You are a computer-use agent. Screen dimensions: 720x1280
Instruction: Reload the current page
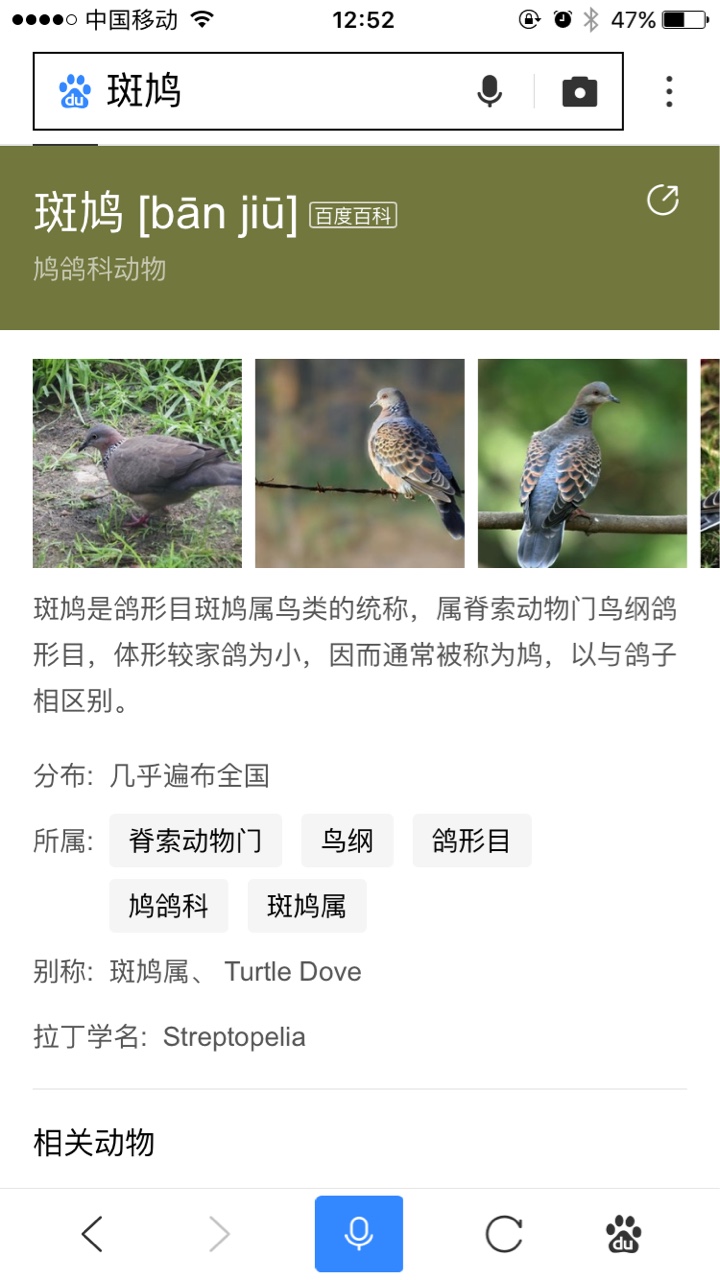click(504, 1234)
